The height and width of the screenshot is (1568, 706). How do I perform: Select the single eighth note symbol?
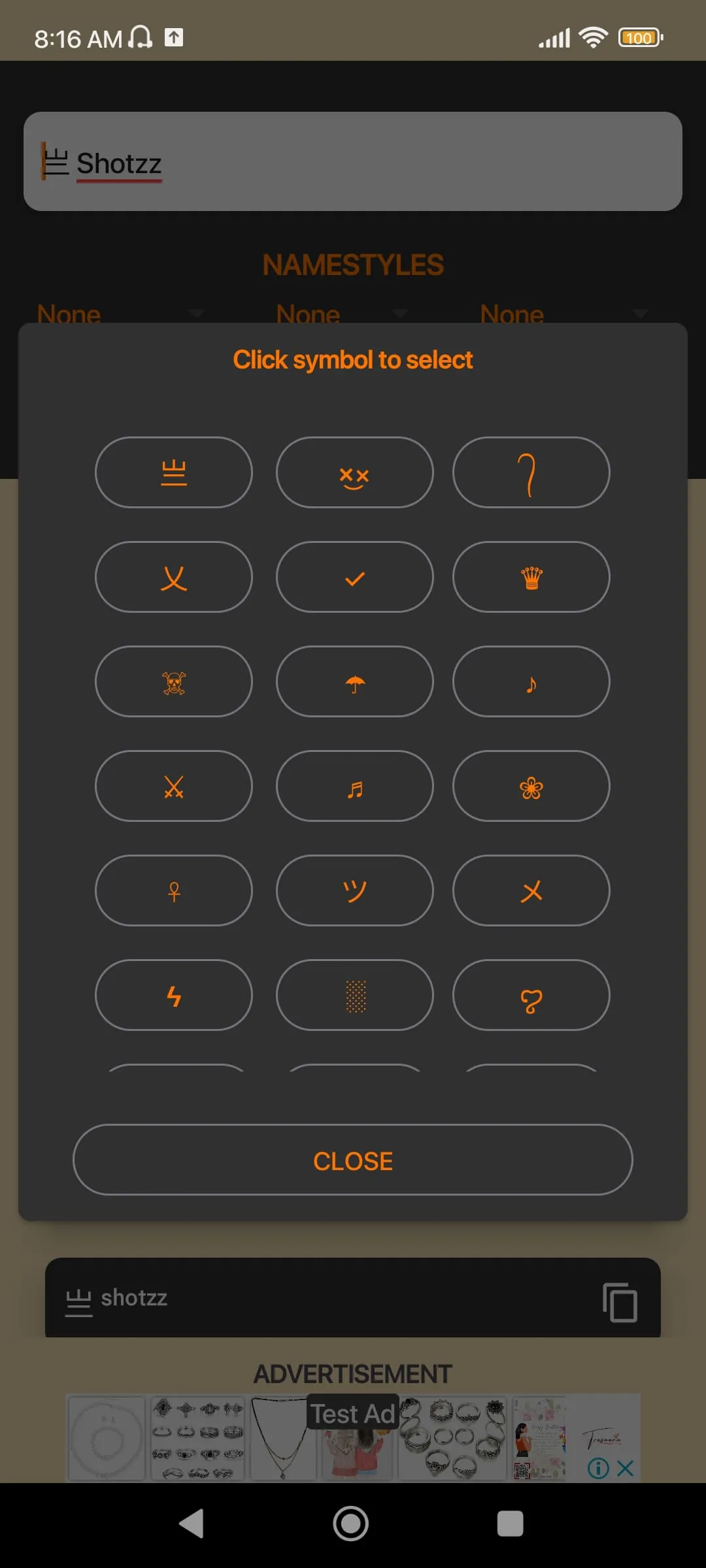[531, 681]
